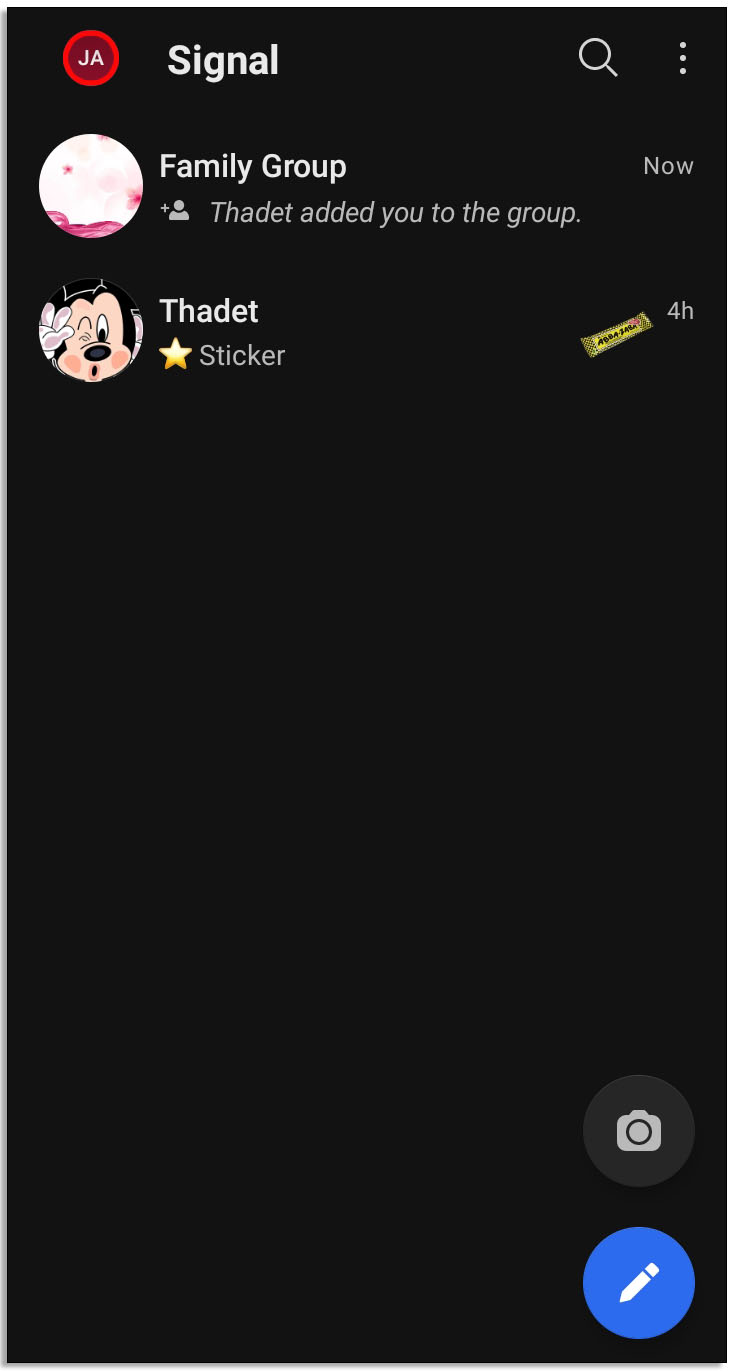Open the Family Group conversation
735x1371 pixels.
point(366,187)
